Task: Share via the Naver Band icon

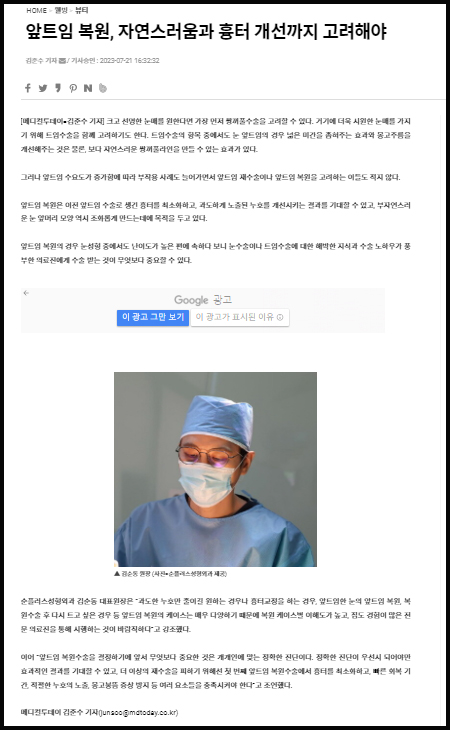Action: tap(103, 88)
